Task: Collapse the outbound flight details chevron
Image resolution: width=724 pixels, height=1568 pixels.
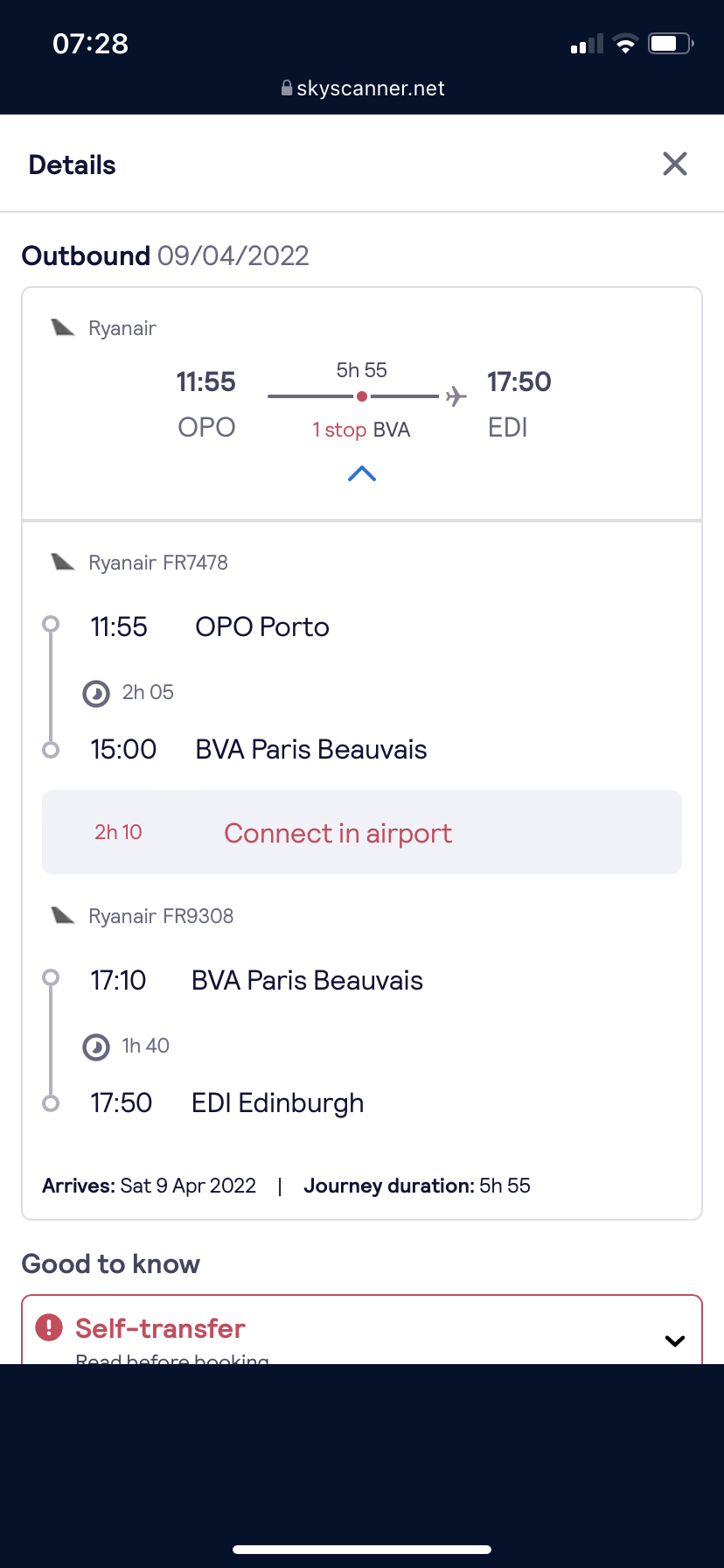Action: click(361, 474)
